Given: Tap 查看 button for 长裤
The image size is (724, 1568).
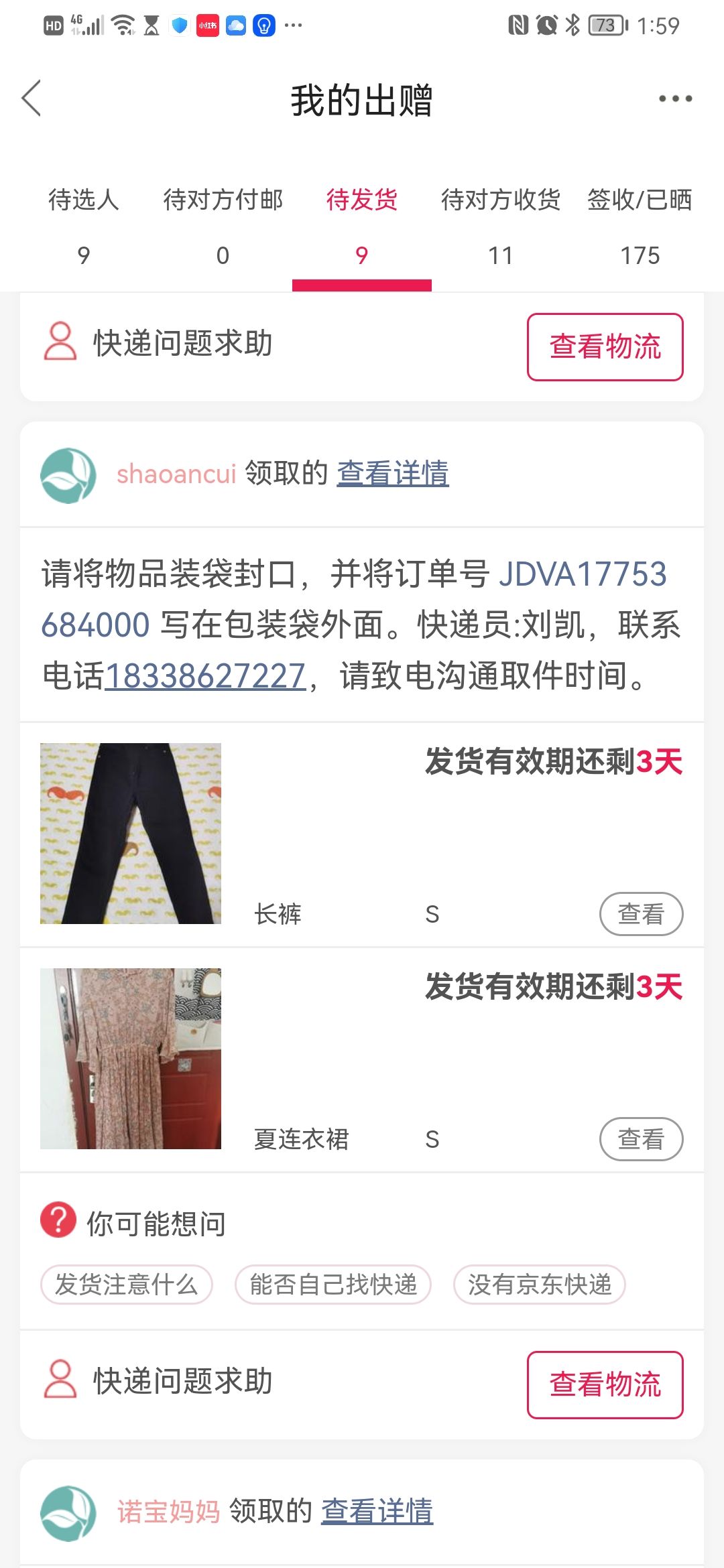Looking at the screenshot, I should click(641, 913).
